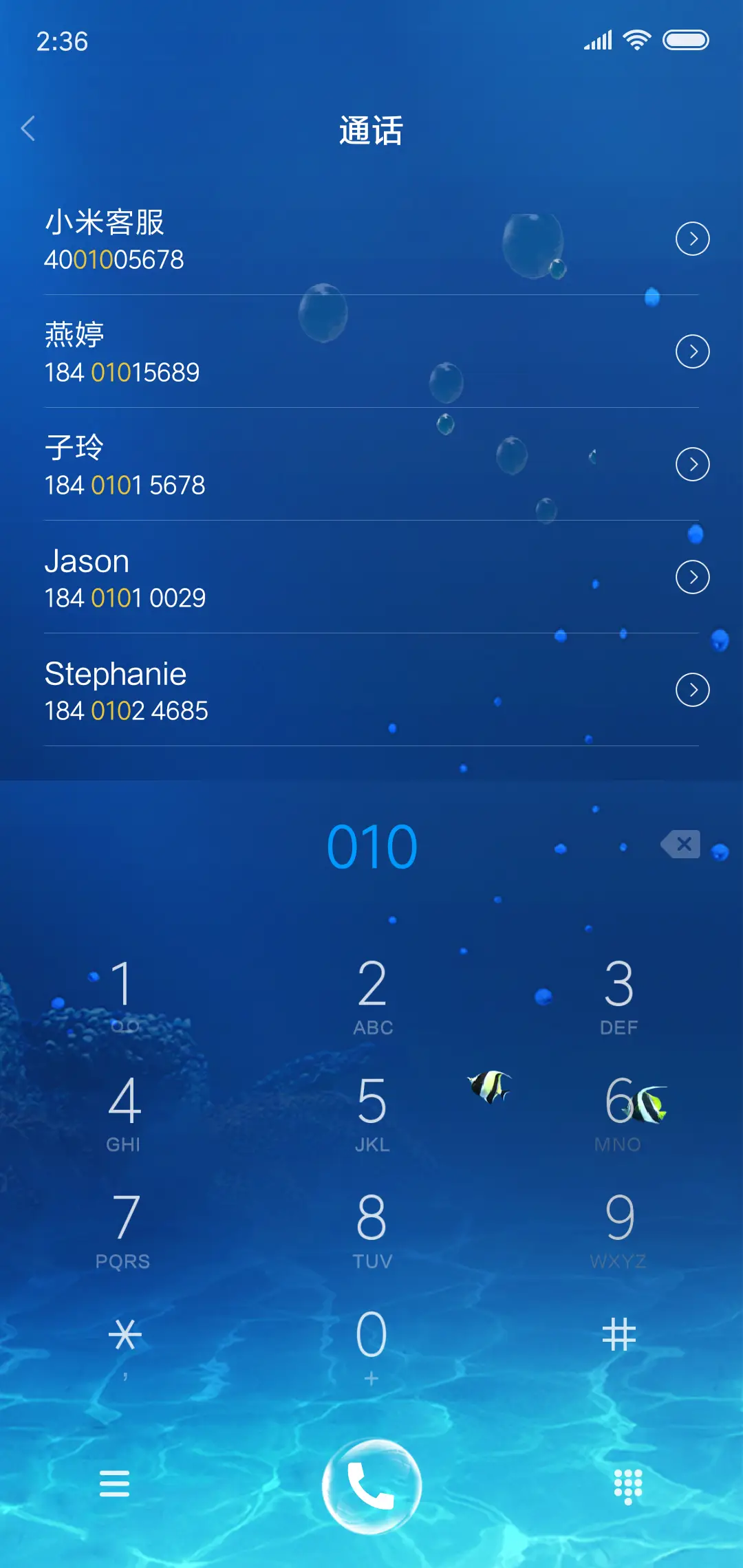Tap the backspace icon to delete a digit

(682, 845)
